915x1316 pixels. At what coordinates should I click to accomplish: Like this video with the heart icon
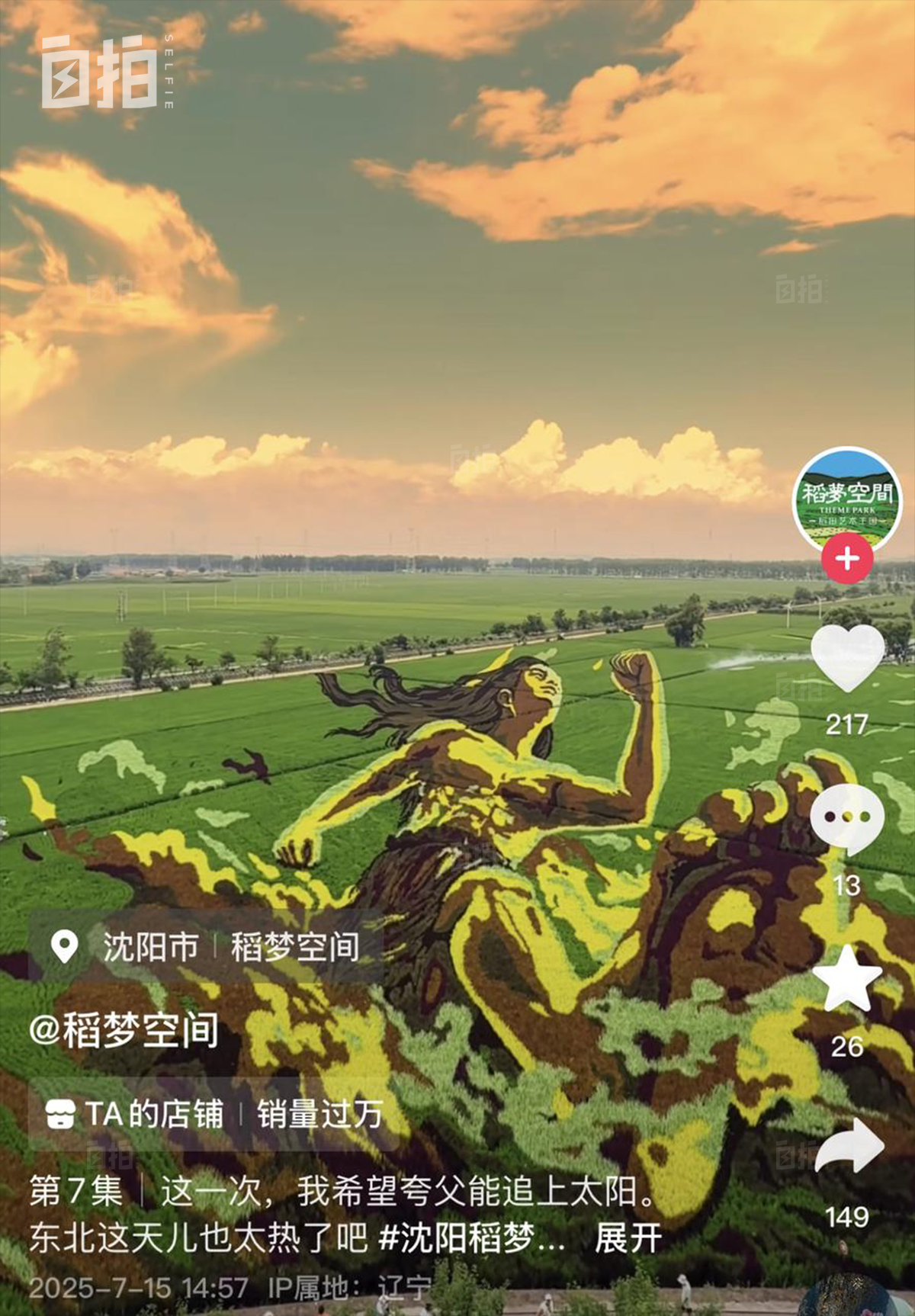(x=846, y=659)
